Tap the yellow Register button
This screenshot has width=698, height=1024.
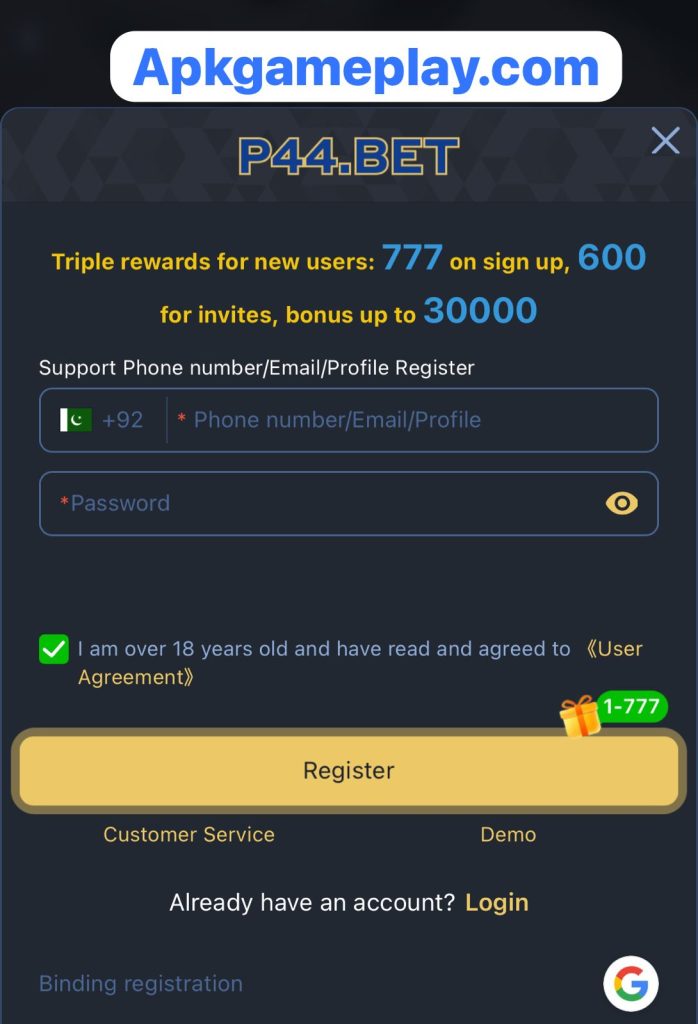349,770
